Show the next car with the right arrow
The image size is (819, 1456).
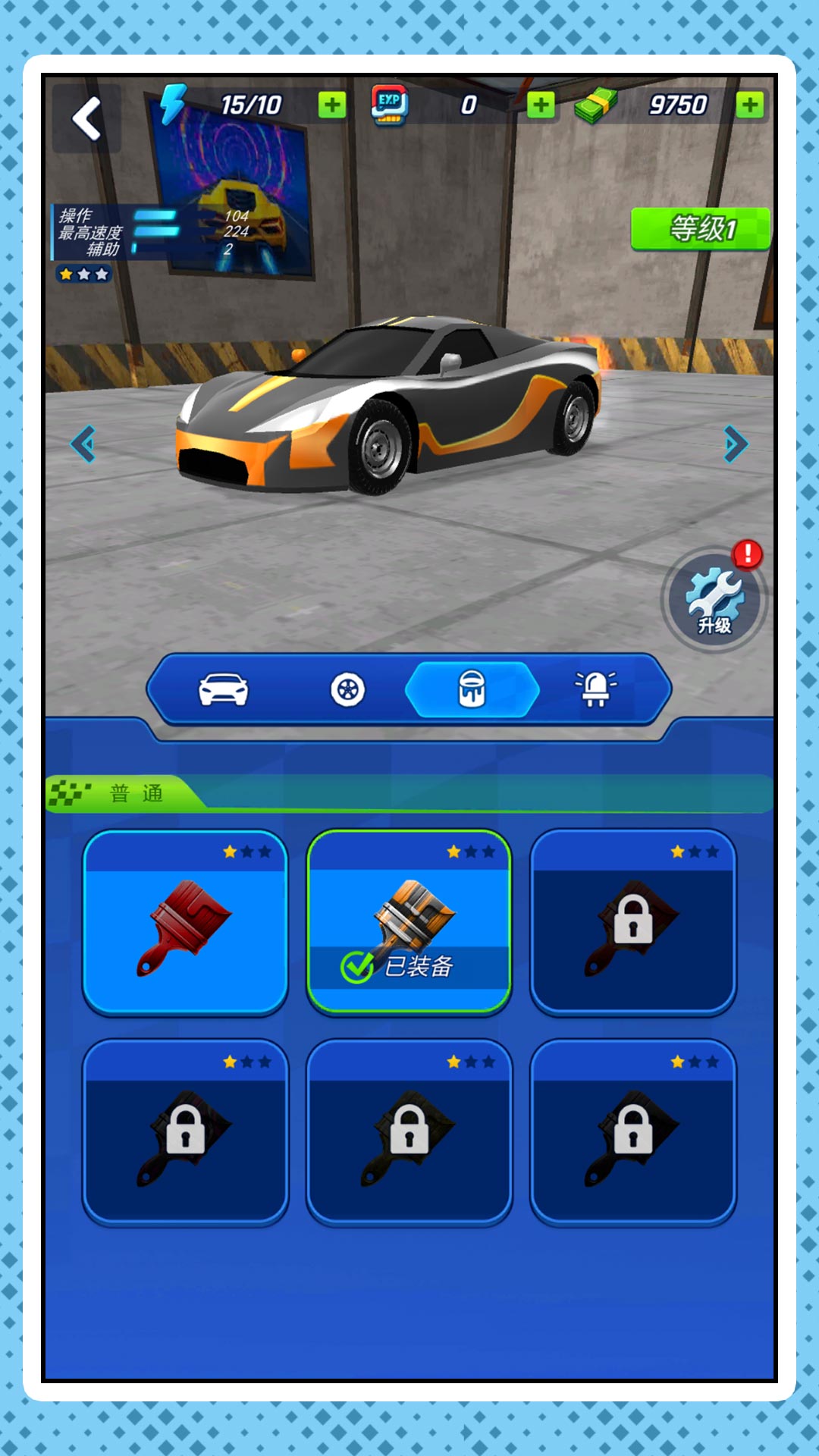click(x=735, y=444)
